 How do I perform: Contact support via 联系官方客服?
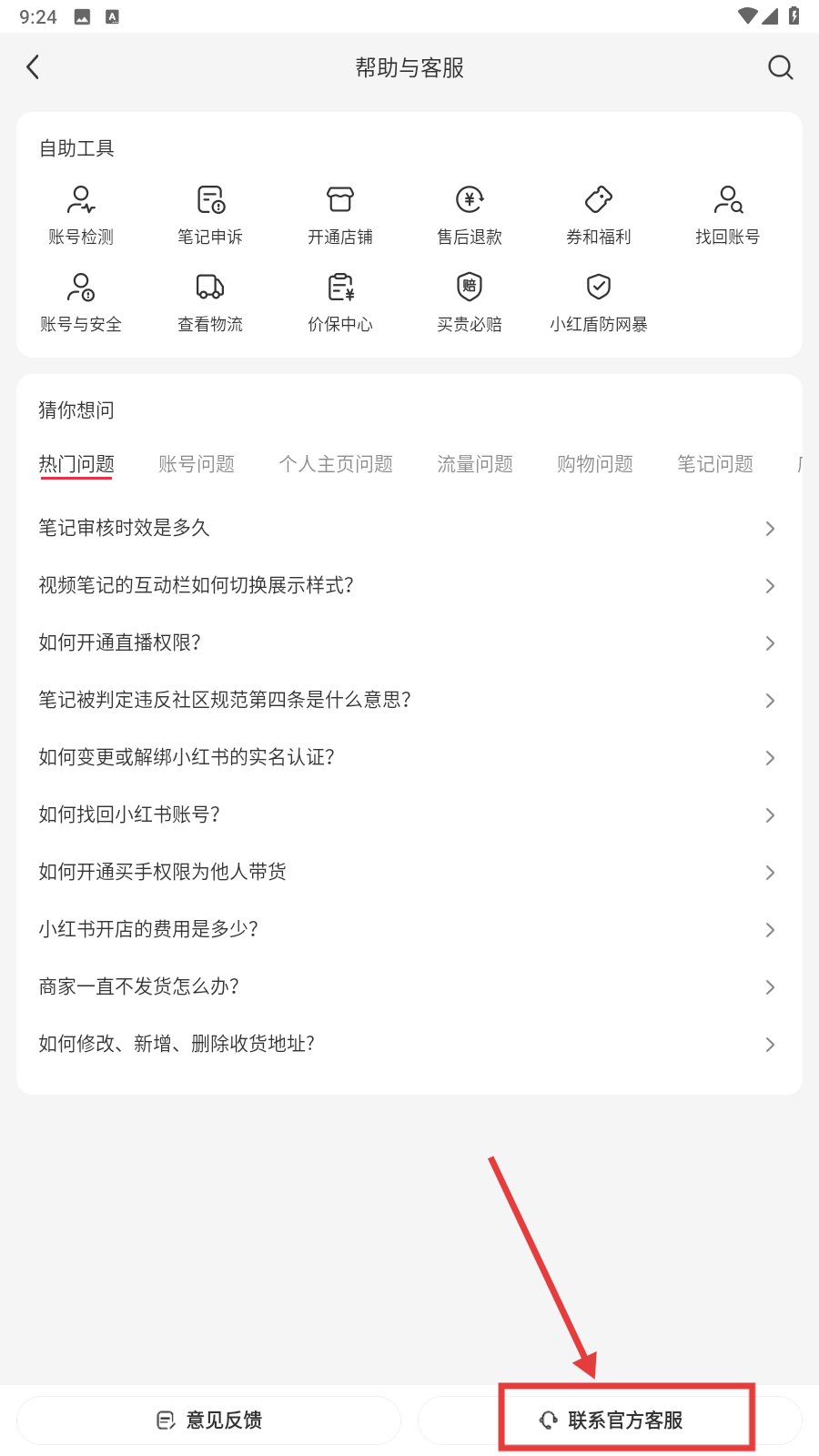[x=611, y=1420]
